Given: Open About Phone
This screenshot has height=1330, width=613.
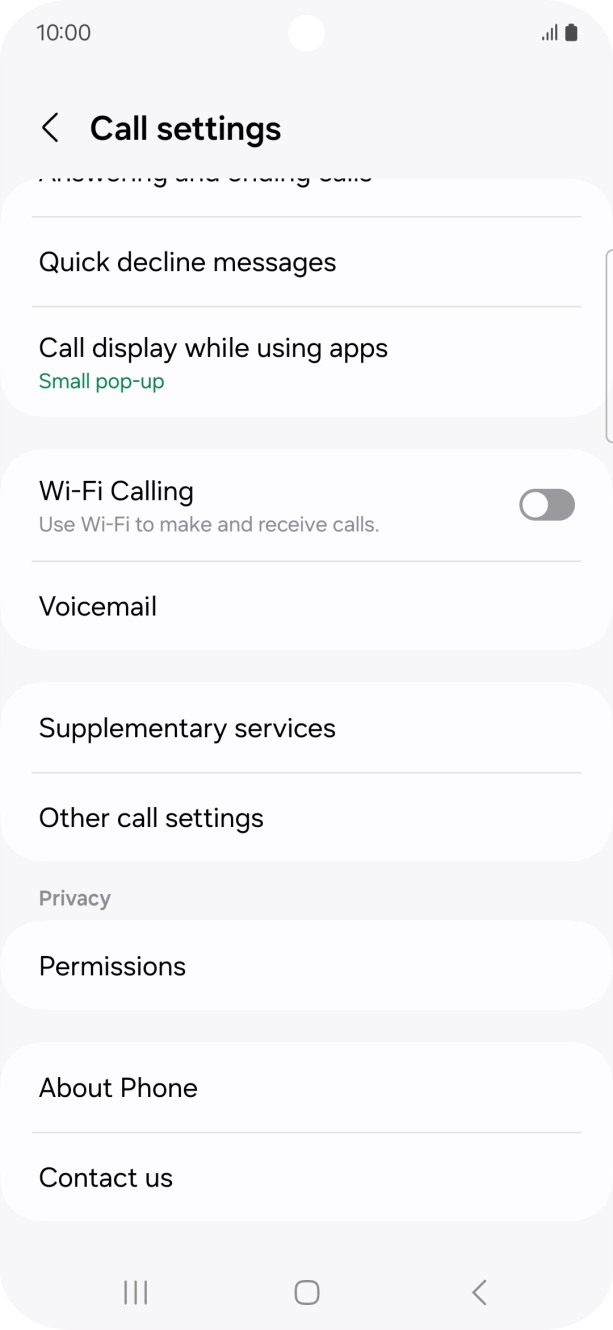Looking at the screenshot, I should pos(306,1088).
